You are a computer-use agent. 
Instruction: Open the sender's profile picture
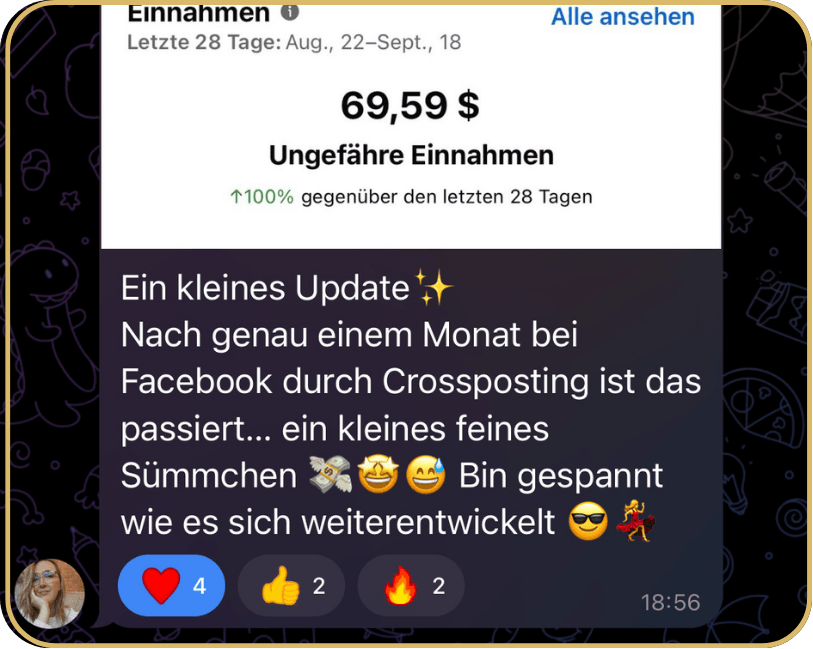pyautogui.click(x=51, y=593)
